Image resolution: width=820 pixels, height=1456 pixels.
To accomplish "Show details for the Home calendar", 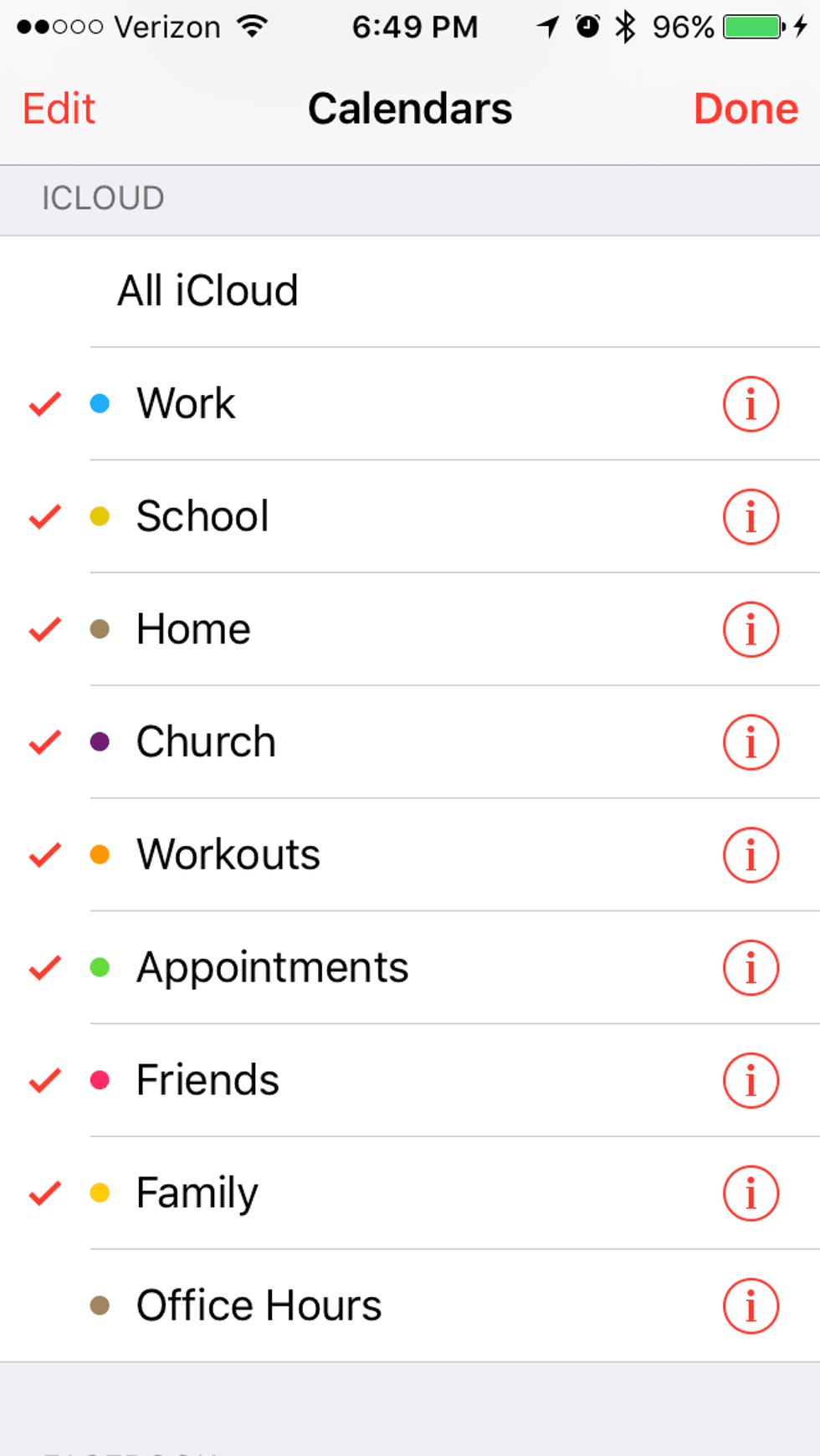I will [751, 629].
